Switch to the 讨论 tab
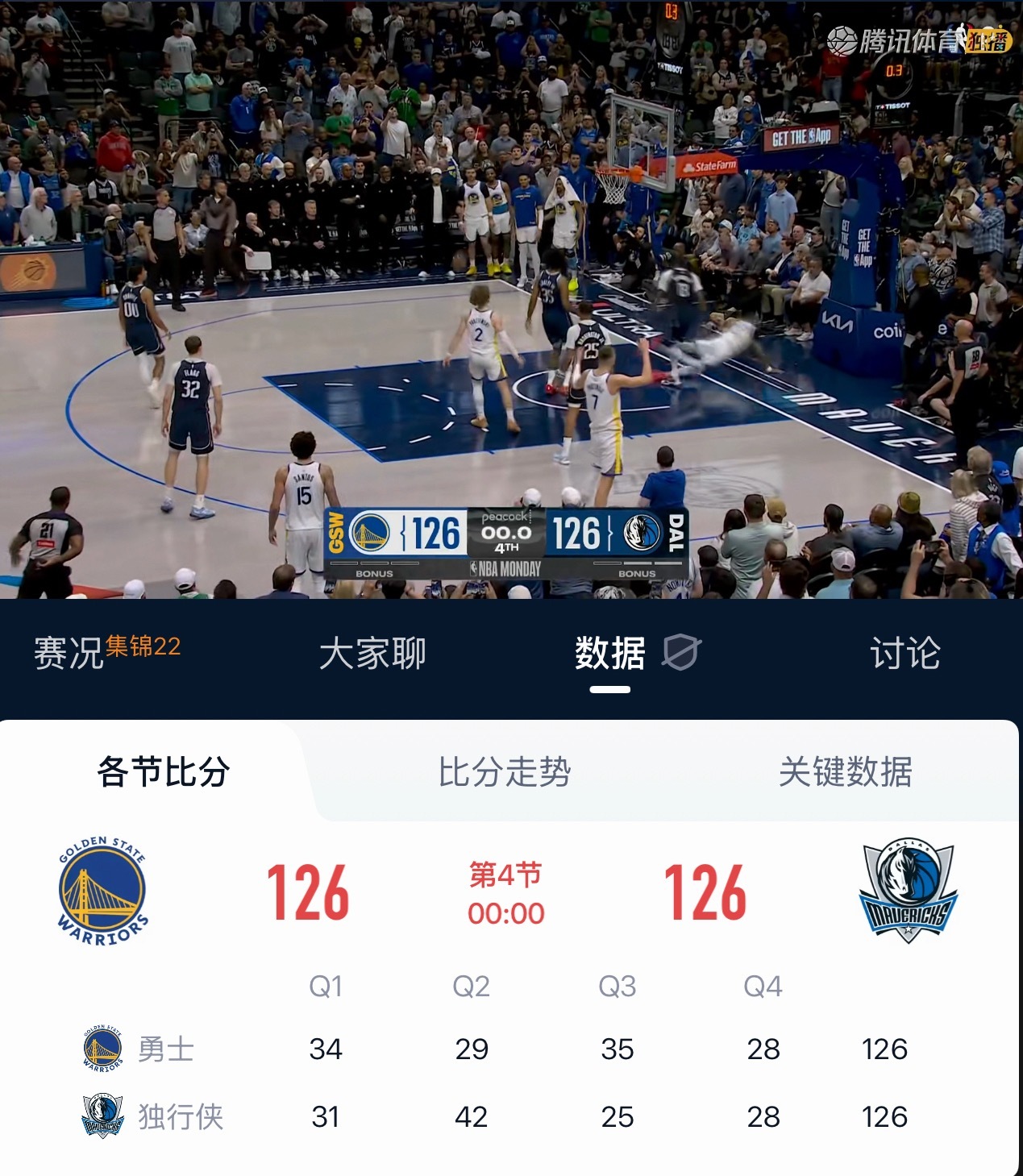The height and width of the screenshot is (1176, 1023). 904,654
